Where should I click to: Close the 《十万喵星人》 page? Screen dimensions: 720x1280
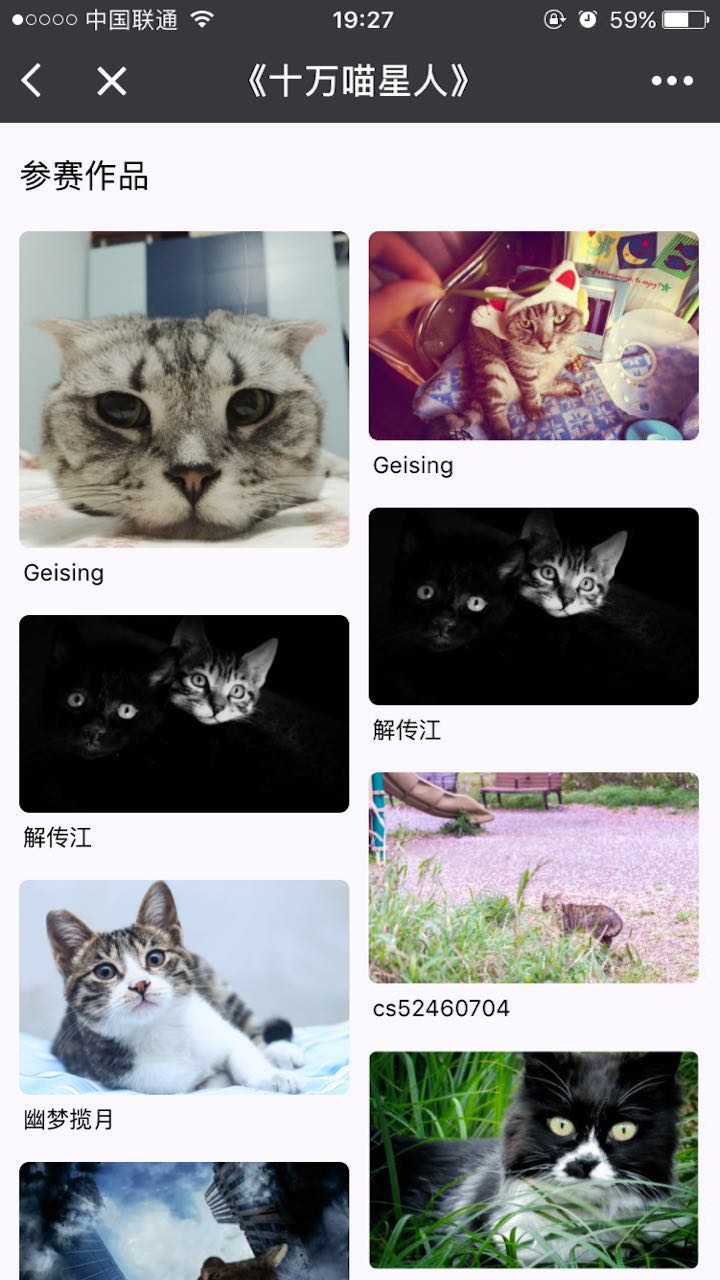click(111, 81)
